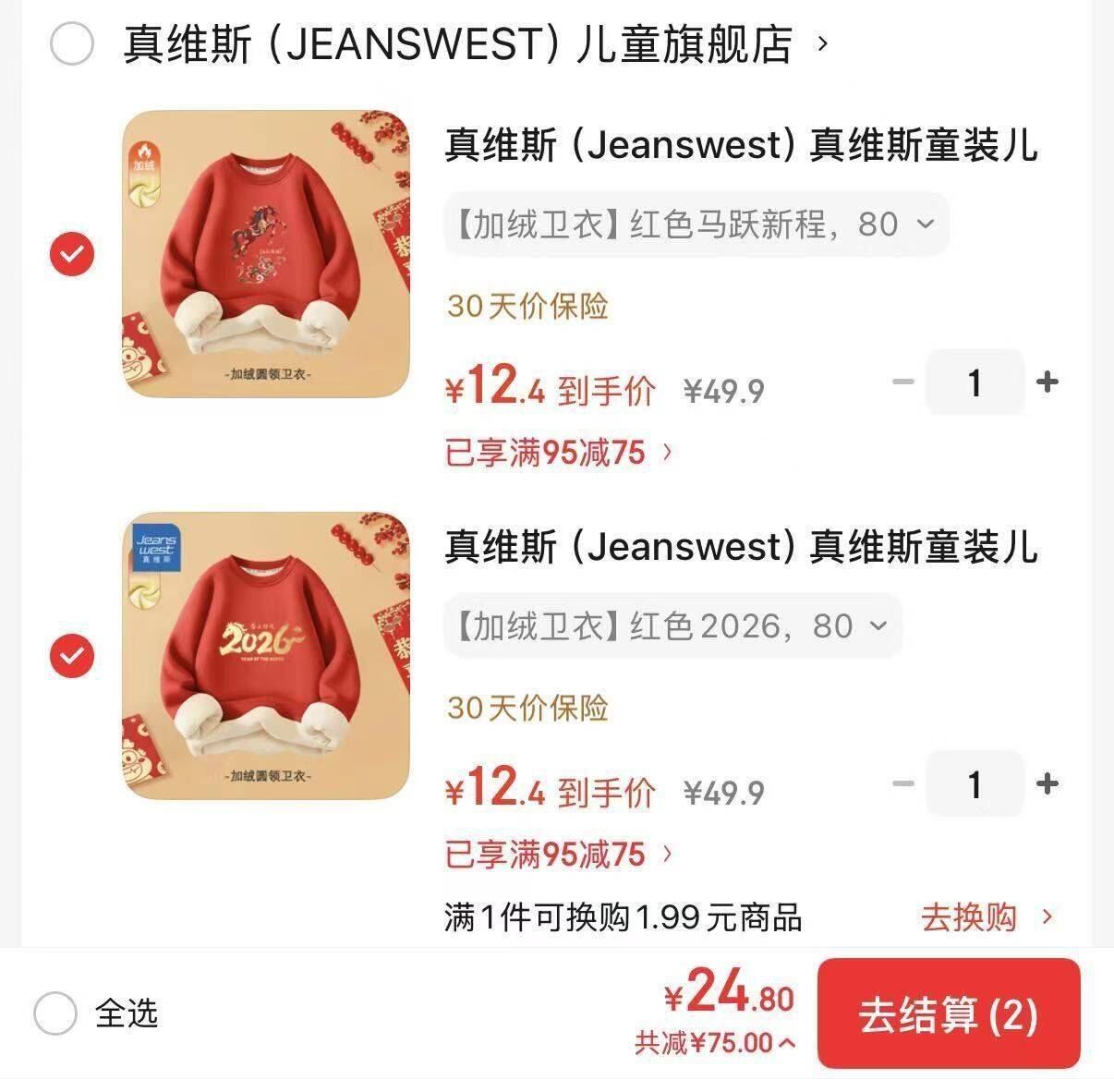Select the JEANSWEST儿童旗舰店 store checkbox

click(71, 43)
